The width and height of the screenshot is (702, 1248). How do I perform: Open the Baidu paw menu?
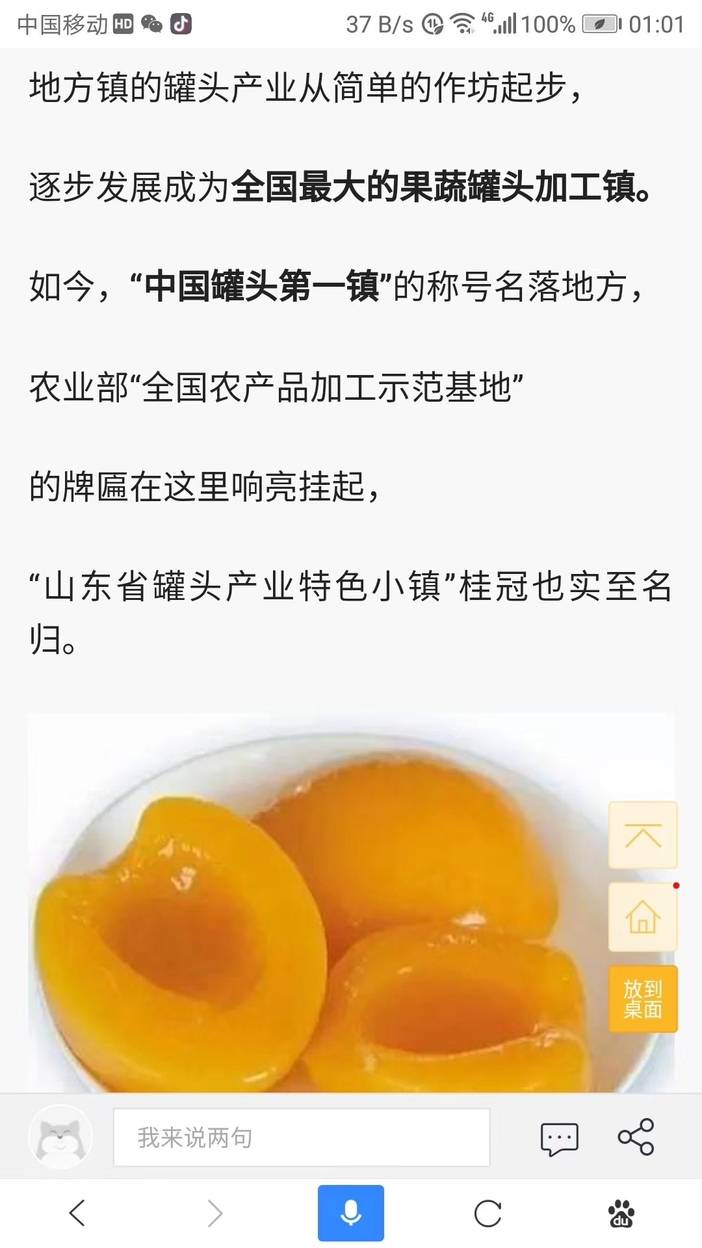click(621, 1213)
